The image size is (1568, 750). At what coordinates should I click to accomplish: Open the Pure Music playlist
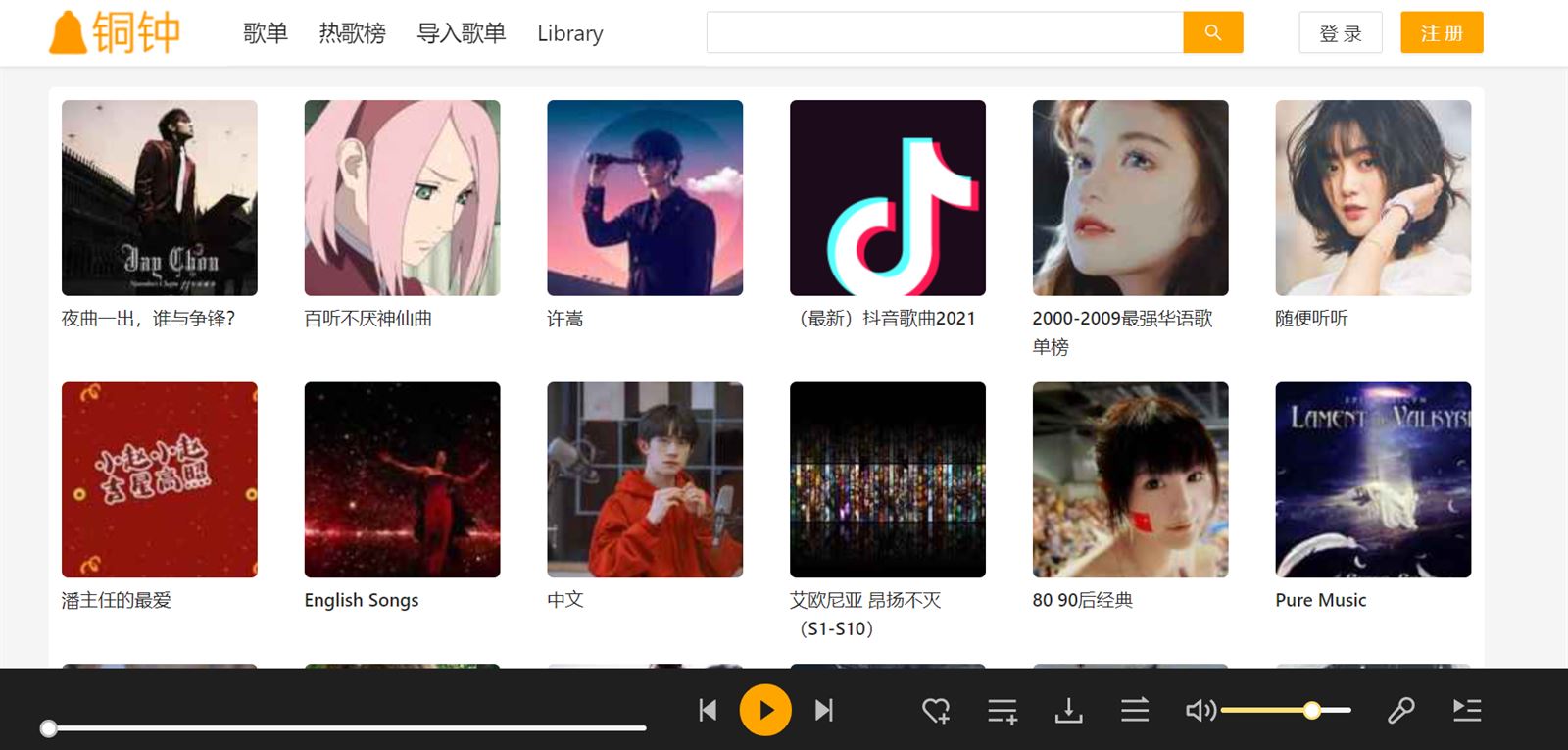point(1372,479)
